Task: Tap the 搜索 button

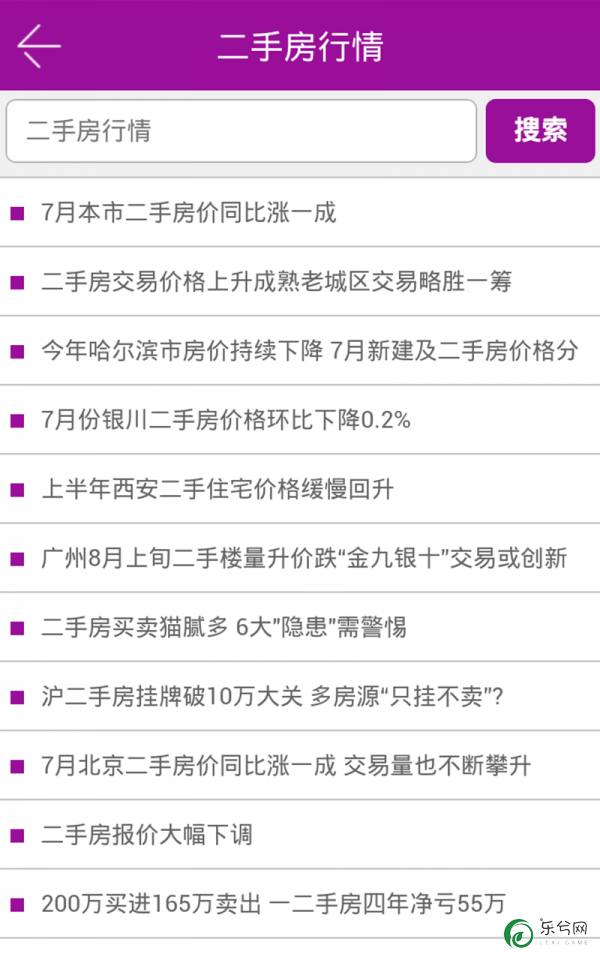Action: 540,131
